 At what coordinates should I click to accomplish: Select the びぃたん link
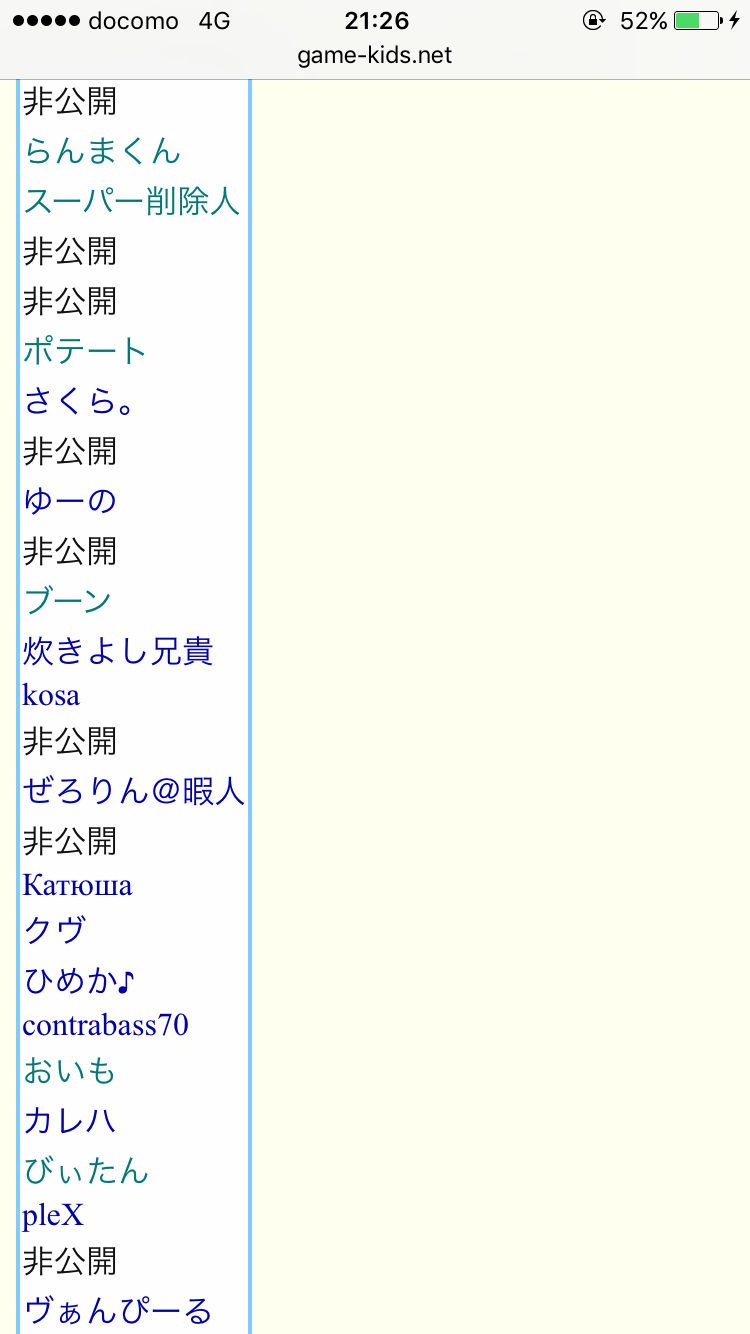click(x=86, y=1171)
